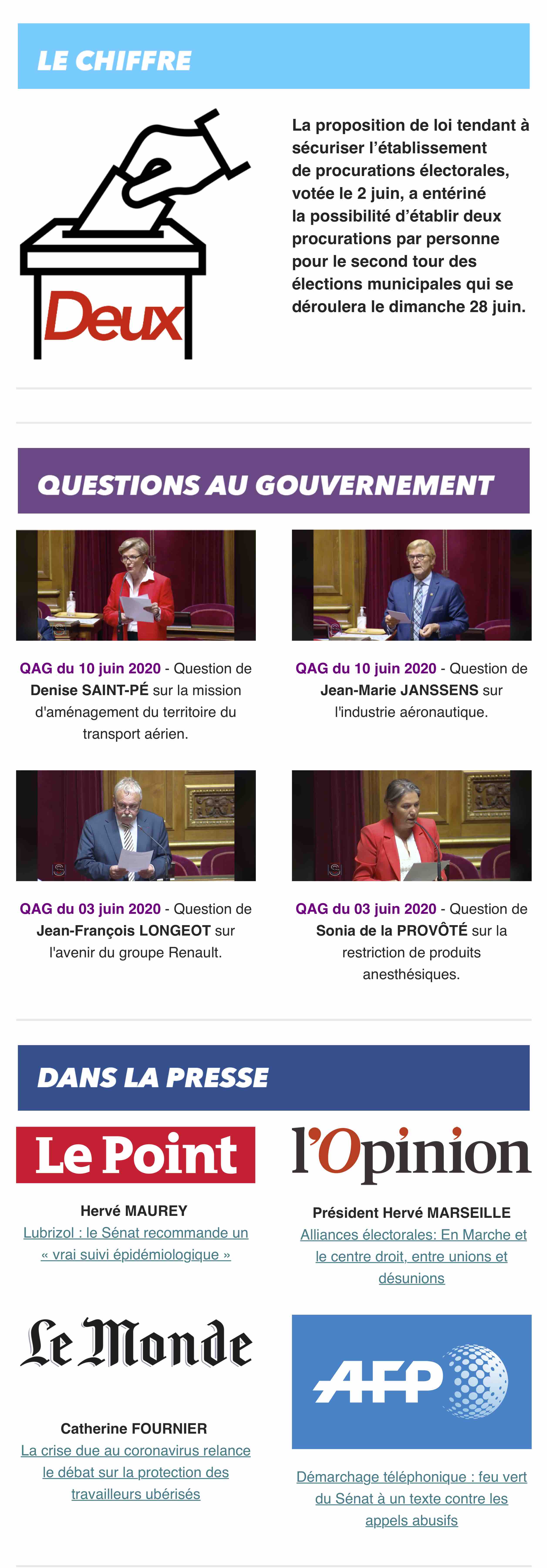Open the QAG link above Jean-François LONGEOT
The image size is (548, 1568).
[90, 909]
